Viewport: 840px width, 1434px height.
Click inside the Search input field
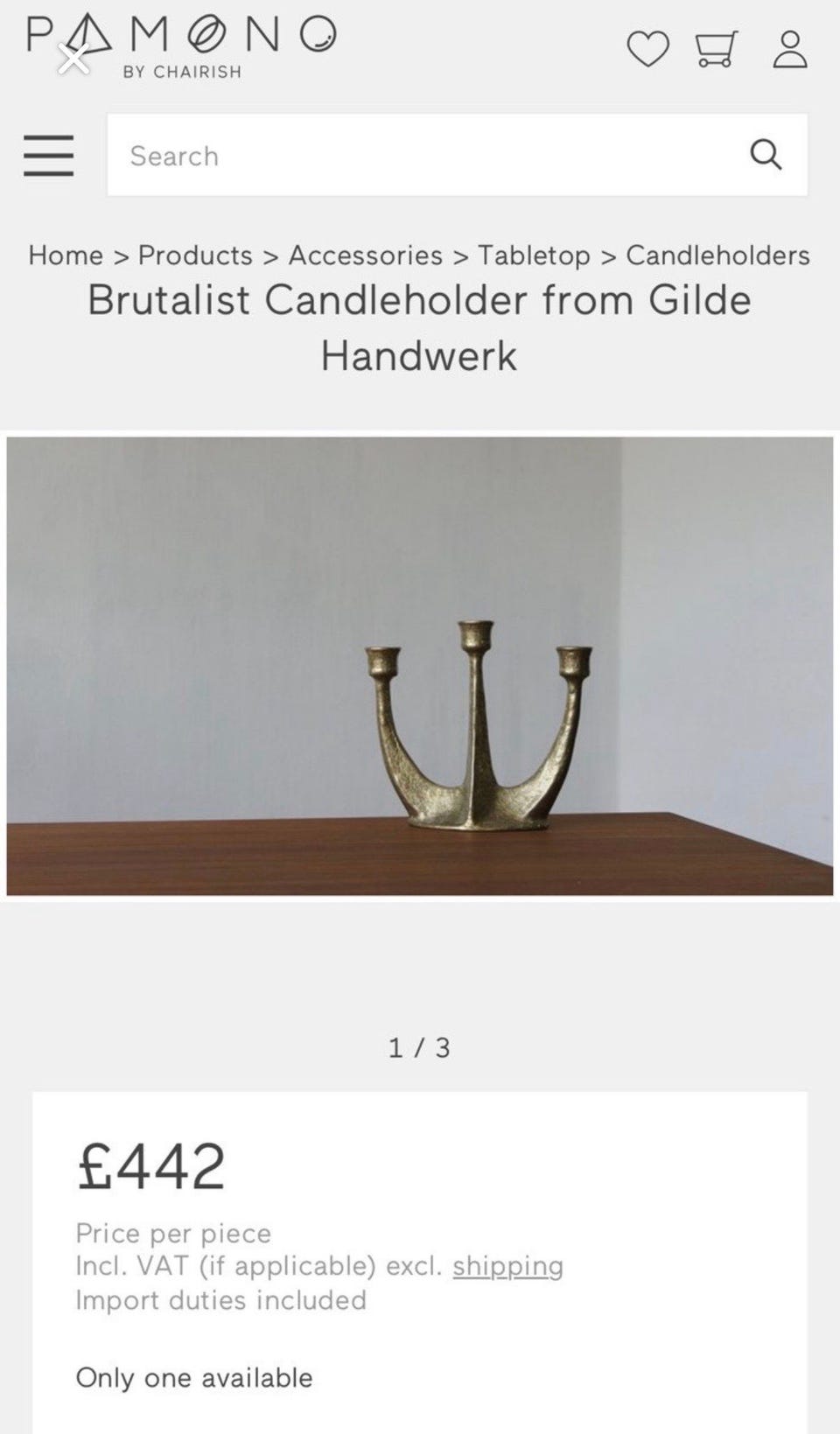coord(350,155)
